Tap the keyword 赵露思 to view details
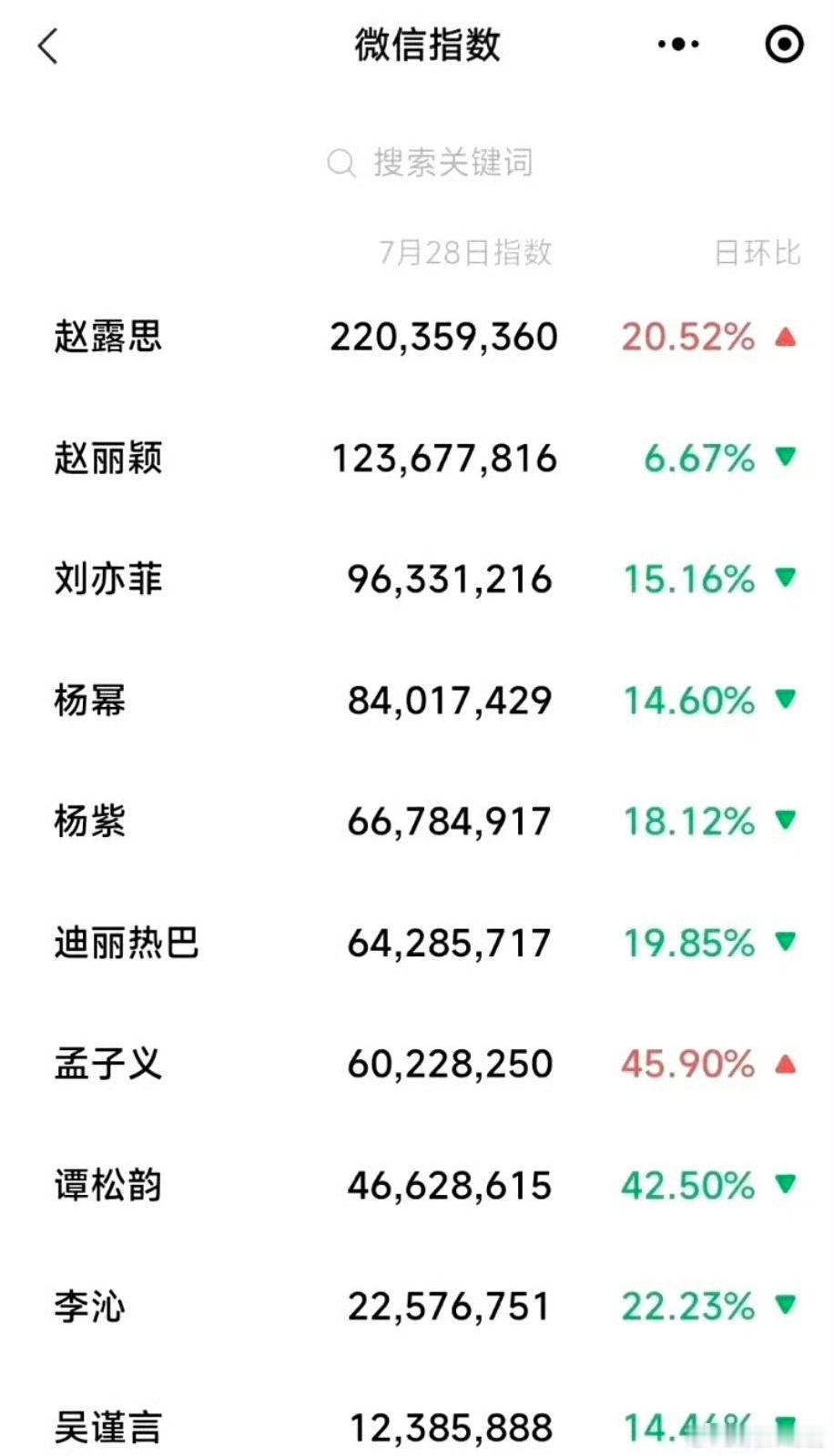This screenshot has width=834, height=1456. 107,335
